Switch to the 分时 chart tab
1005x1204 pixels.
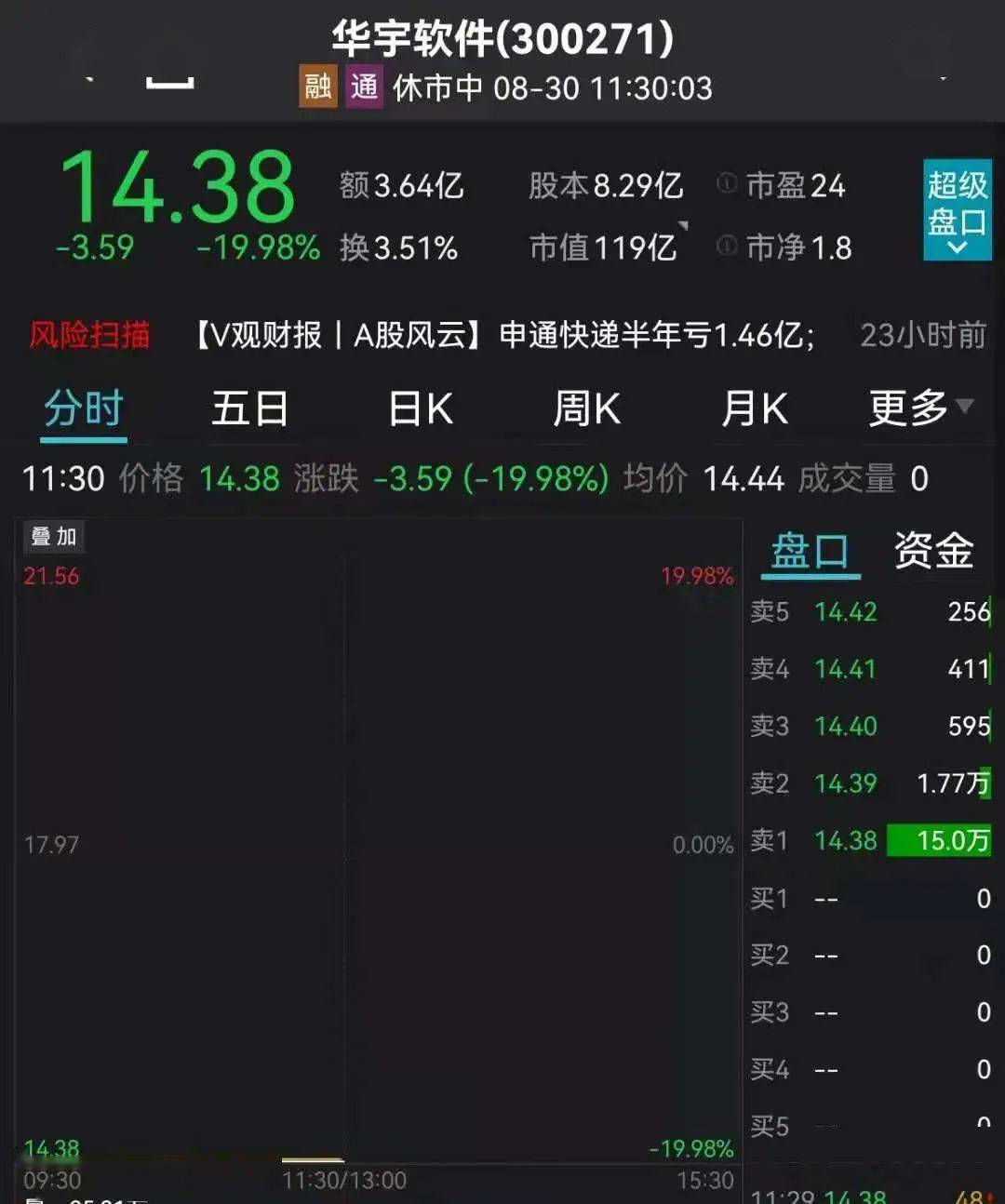tap(85, 409)
